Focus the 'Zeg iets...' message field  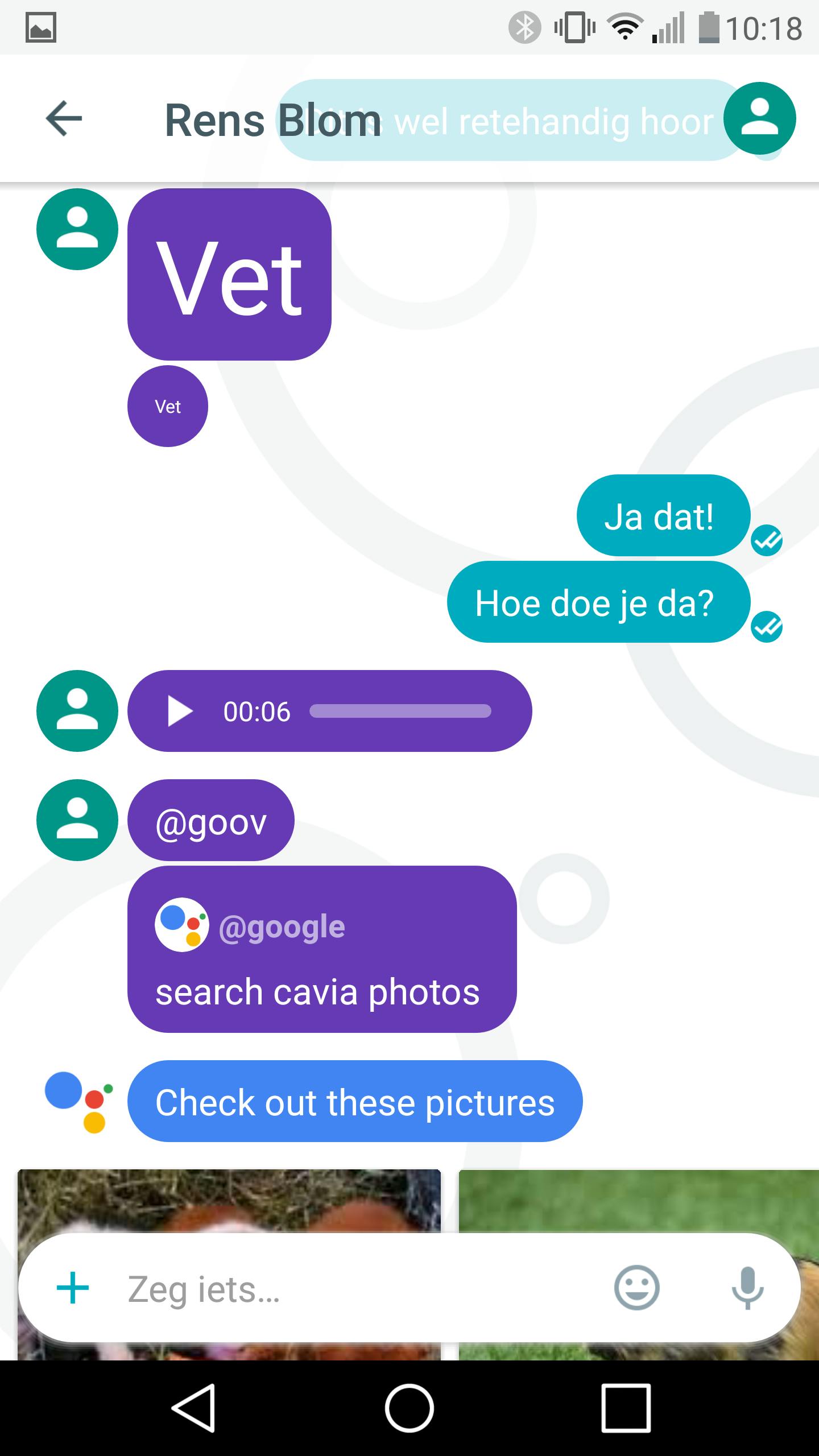click(353, 1289)
